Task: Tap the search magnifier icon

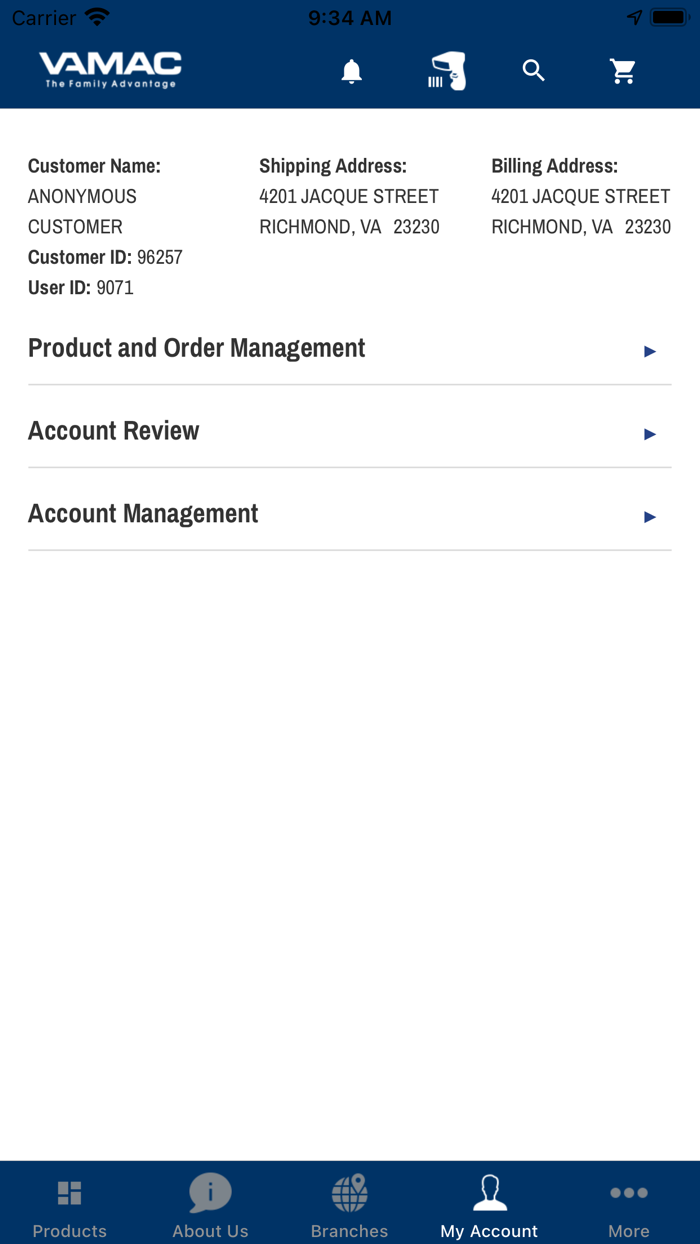Action: [534, 71]
